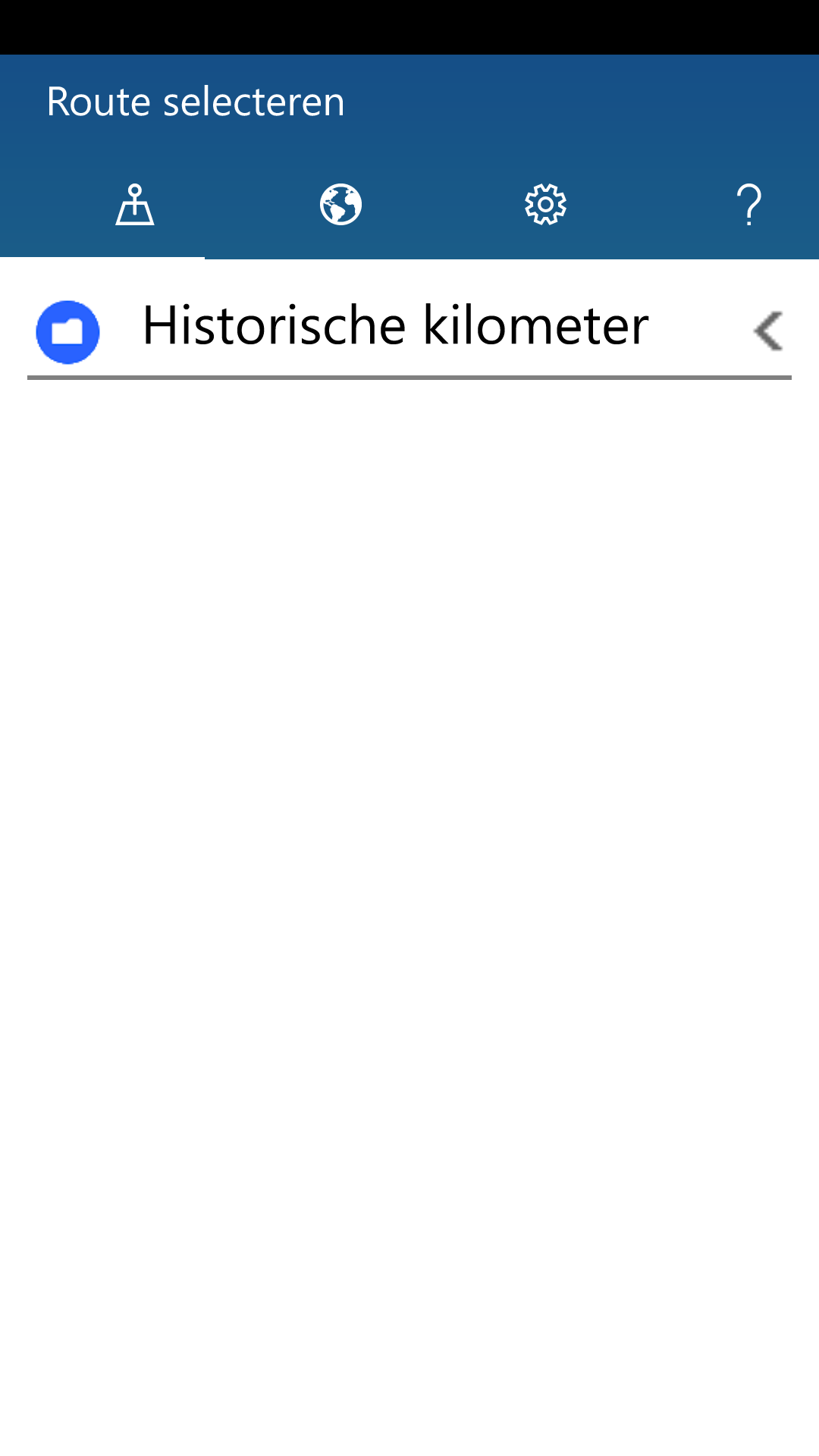Open the Historische kilometer folder
The image size is (819, 1456).
[394, 328]
